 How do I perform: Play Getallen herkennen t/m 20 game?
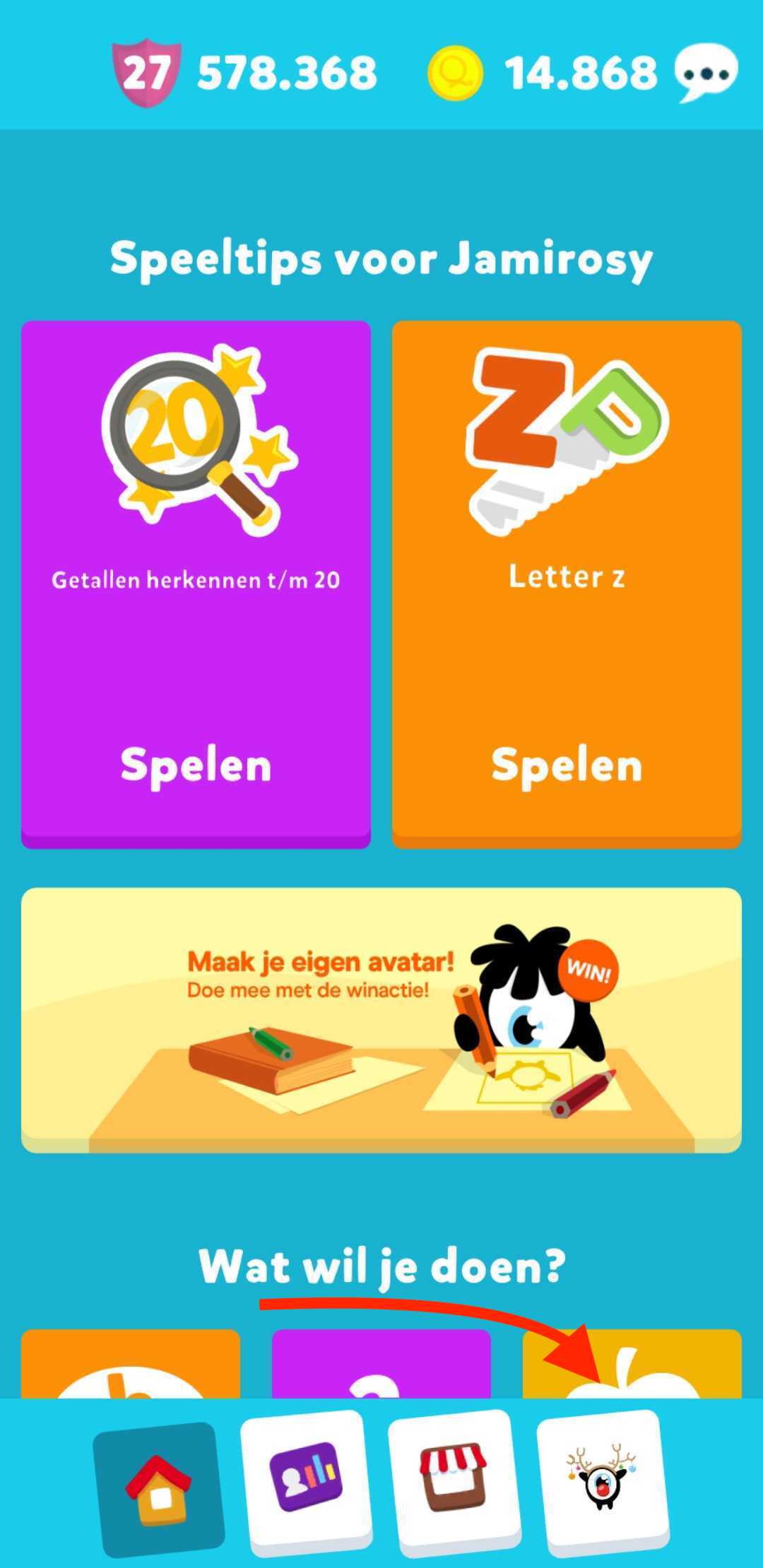click(196, 765)
